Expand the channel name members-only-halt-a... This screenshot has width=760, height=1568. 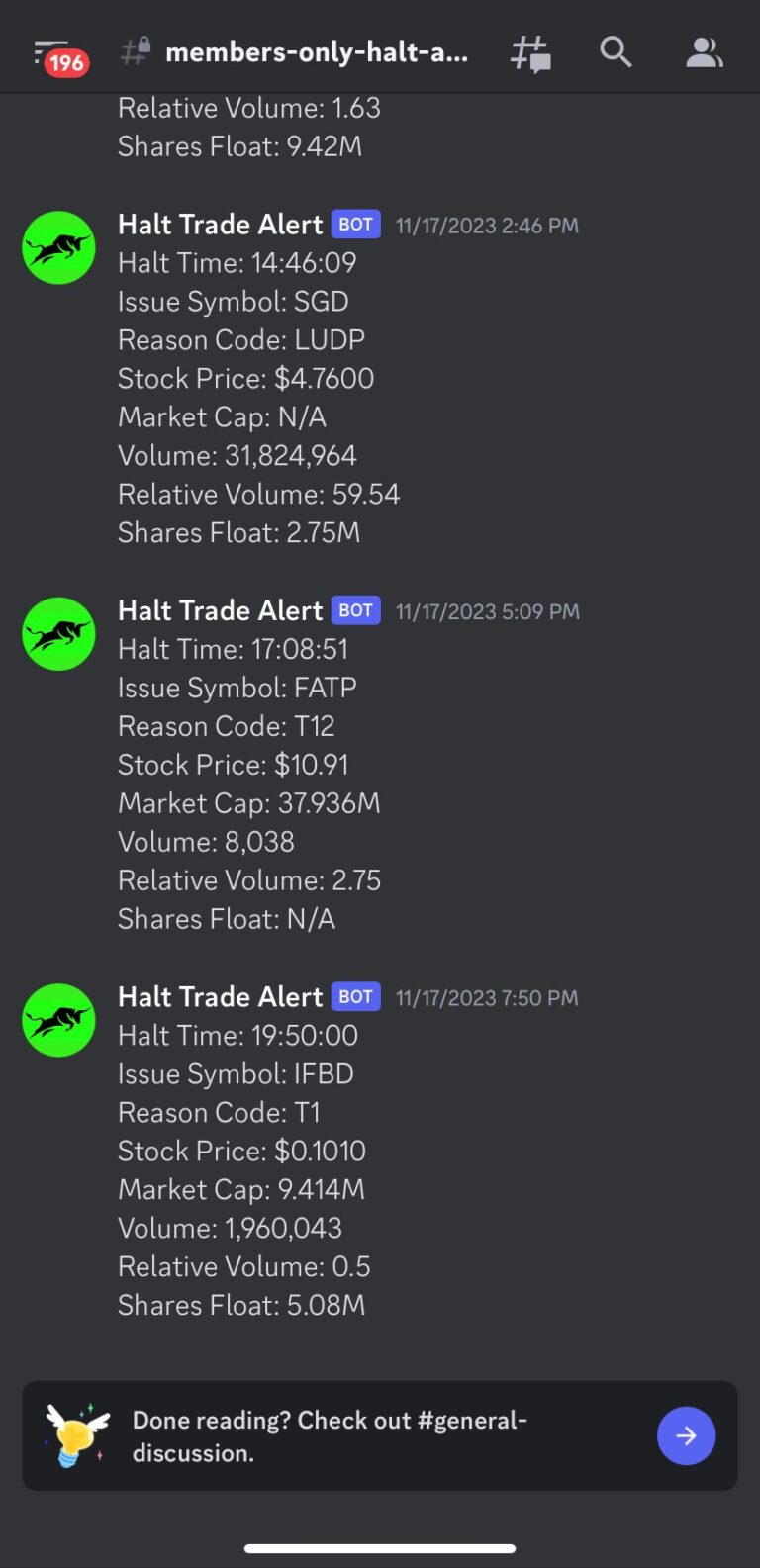pos(317,52)
